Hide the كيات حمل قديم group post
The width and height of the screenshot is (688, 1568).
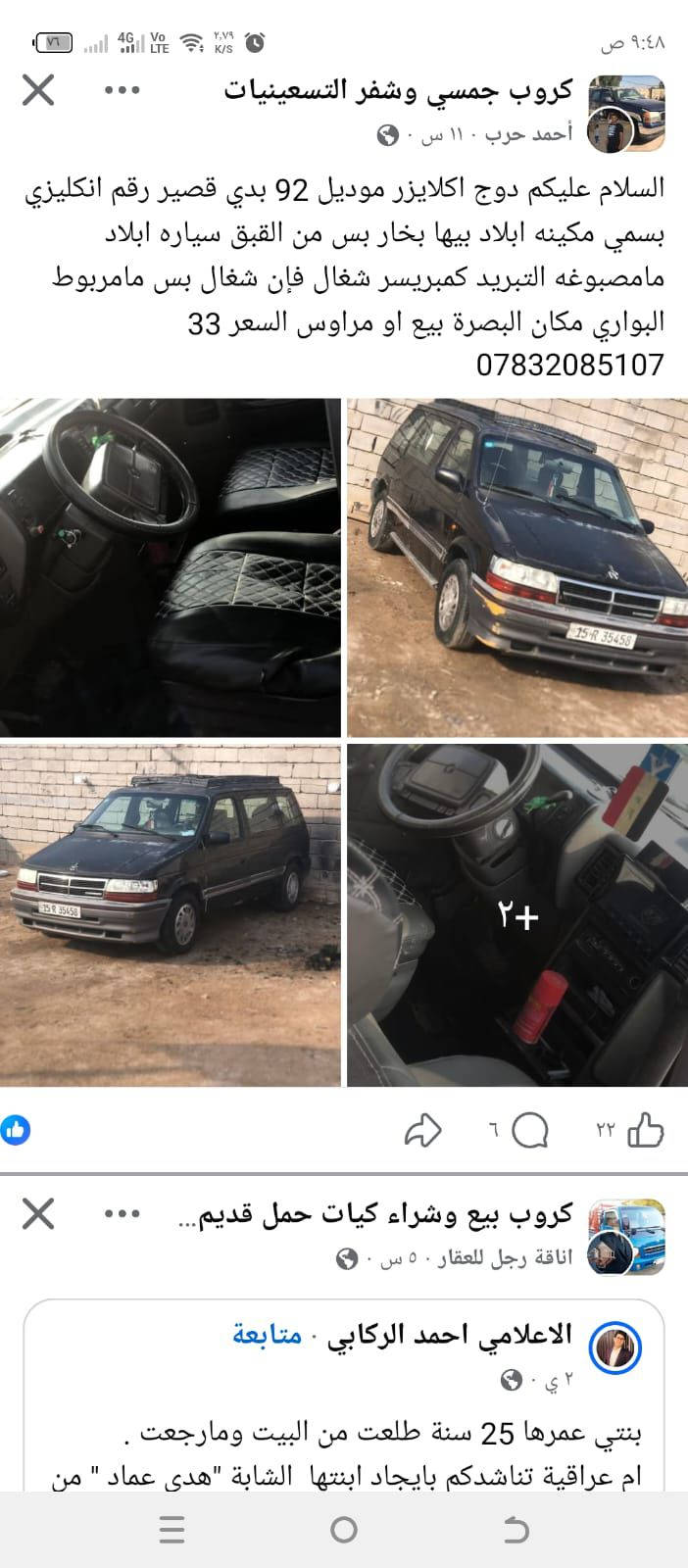pos(38,1215)
